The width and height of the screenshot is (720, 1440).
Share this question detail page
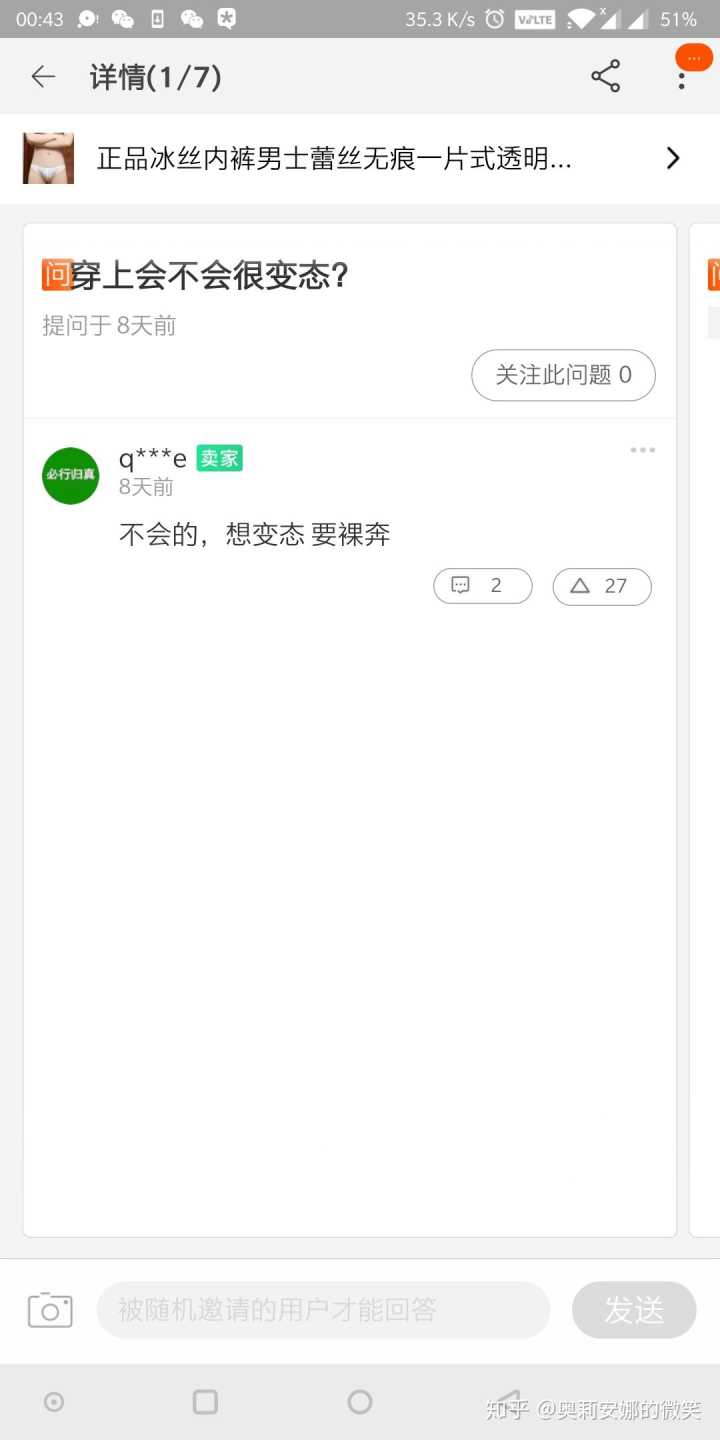click(x=605, y=77)
